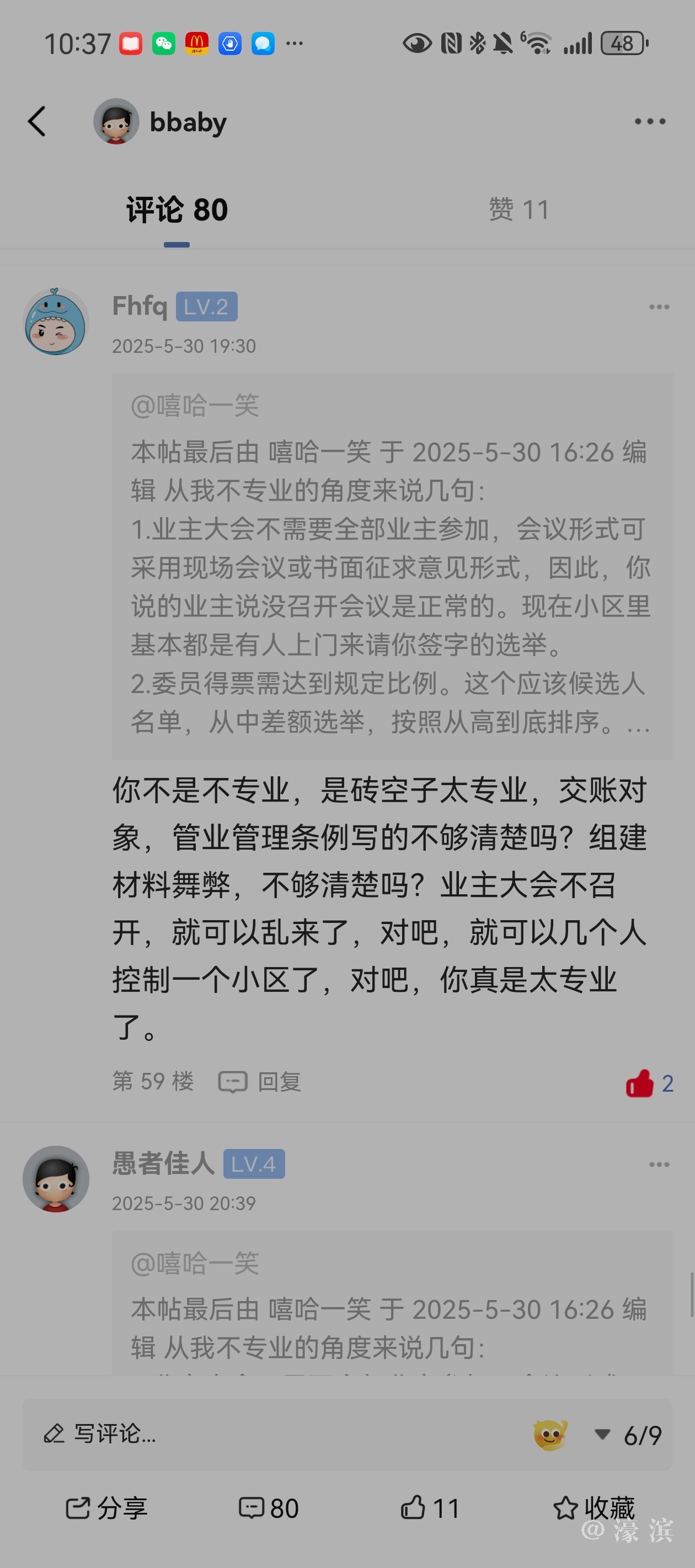Open the emoji sticker picker
The height and width of the screenshot is (1568, 695).
coord(550,1435)
